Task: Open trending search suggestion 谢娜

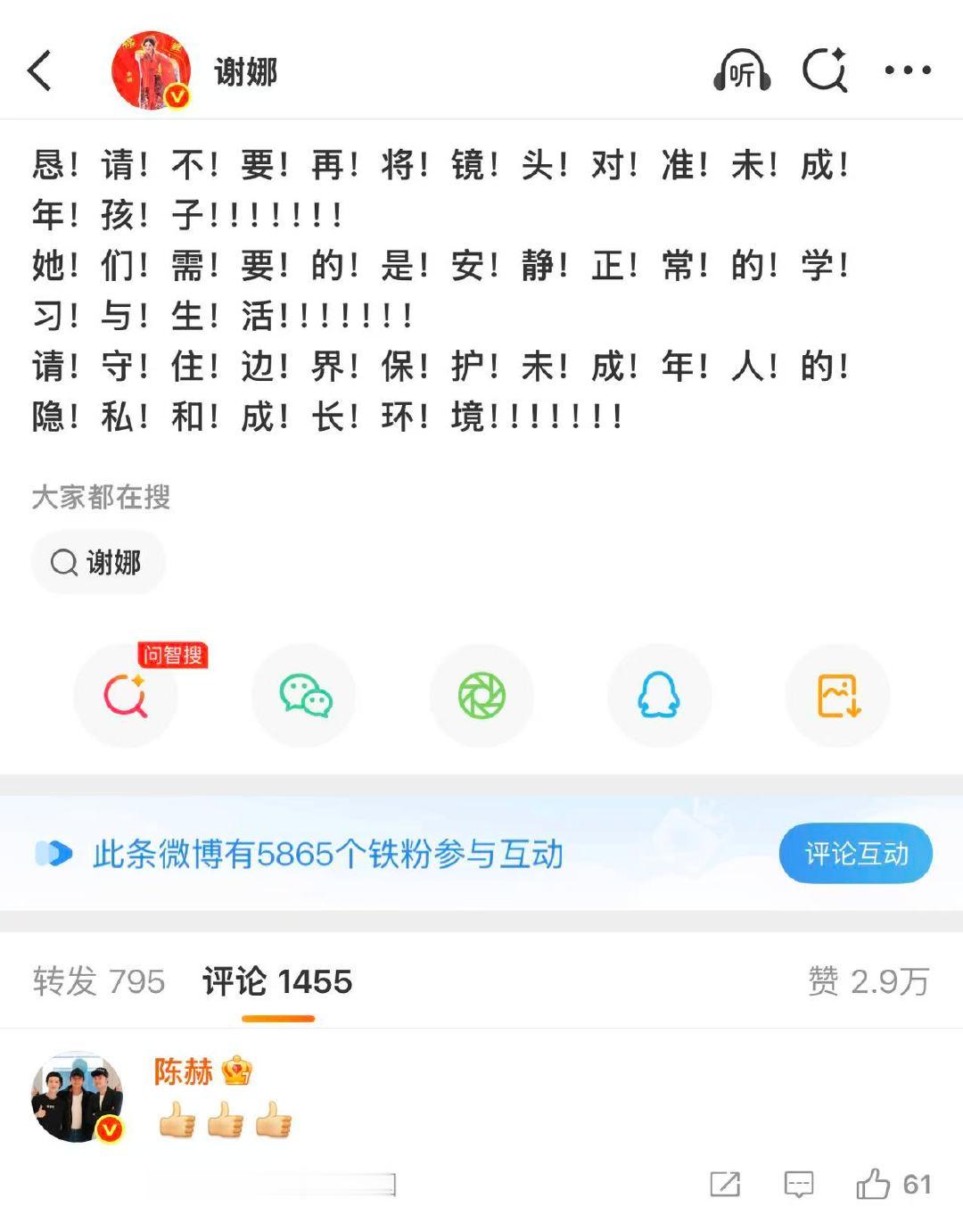Action: pyautogui.click(x=98, y=562)
